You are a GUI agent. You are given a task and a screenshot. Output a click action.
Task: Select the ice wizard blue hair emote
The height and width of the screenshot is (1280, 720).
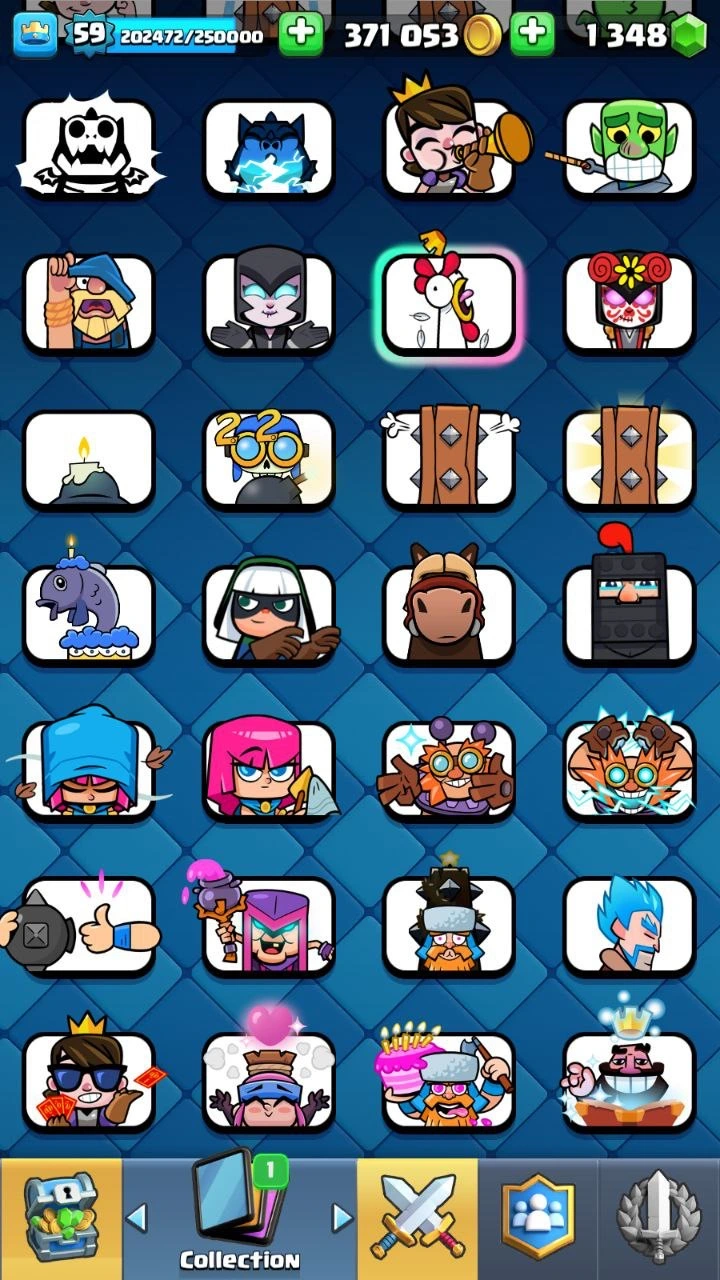tap(628, 927)
